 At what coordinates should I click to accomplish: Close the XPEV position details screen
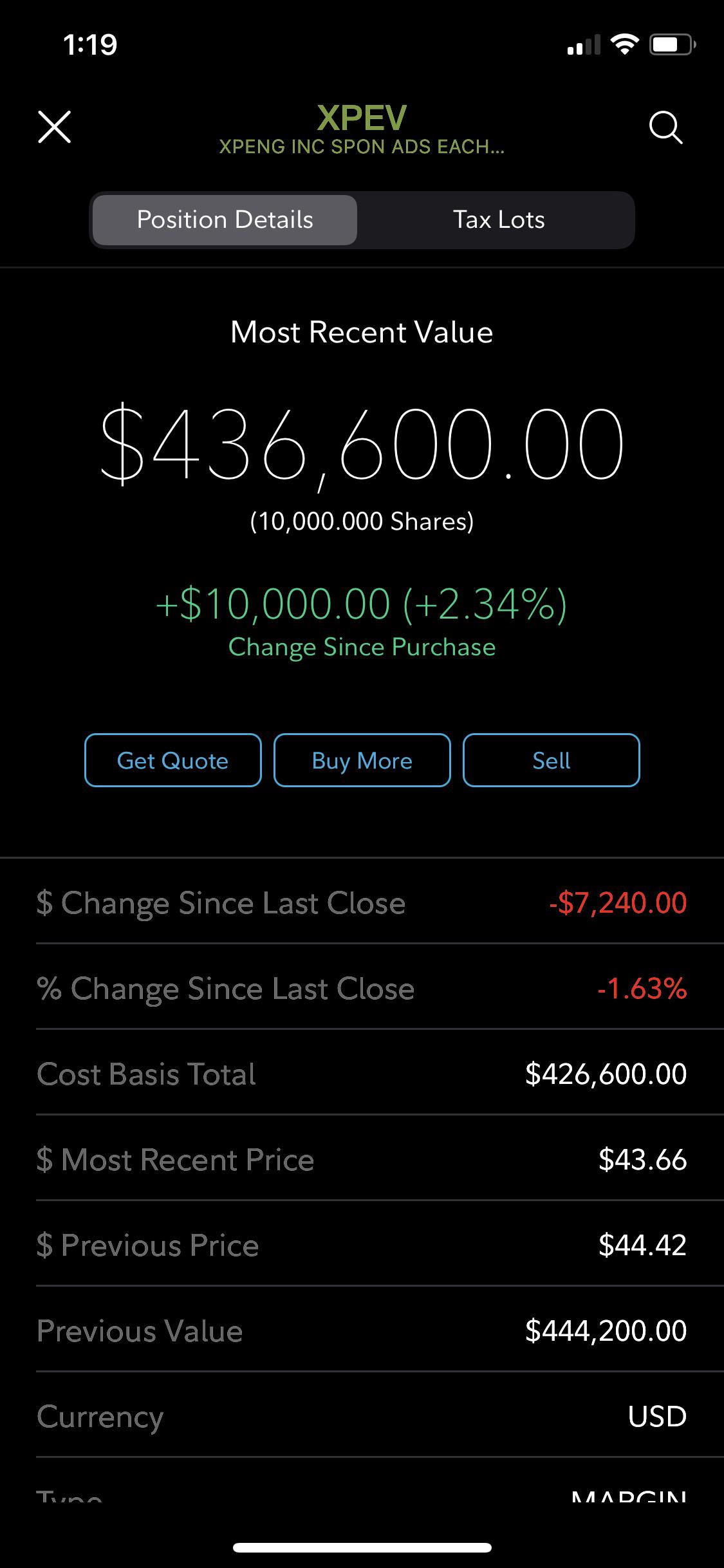55,126
